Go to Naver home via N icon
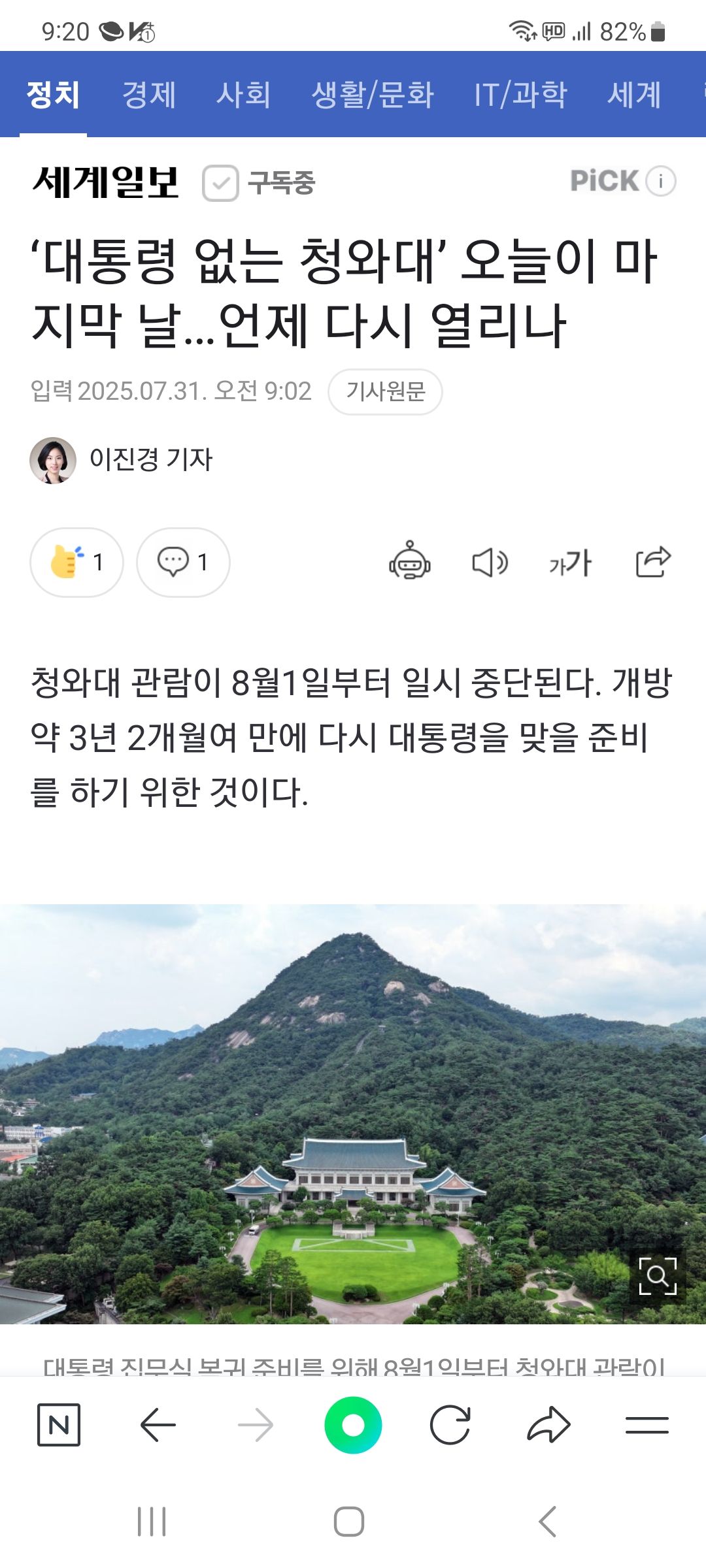The width and height of the screenshot is (706, 1568). click(59, 1425)
